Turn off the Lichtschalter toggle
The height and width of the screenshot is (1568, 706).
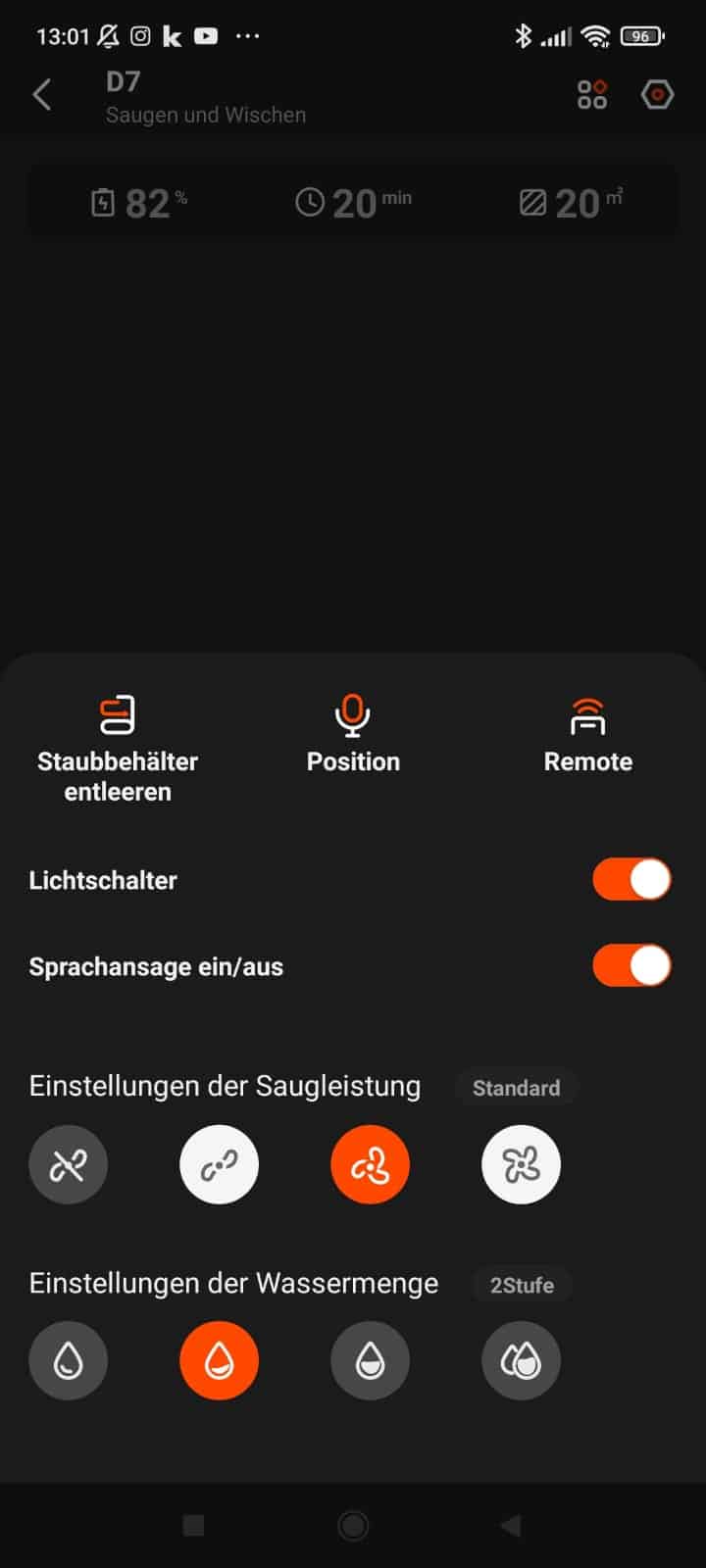pyautogui.click(x=631, y=879)
